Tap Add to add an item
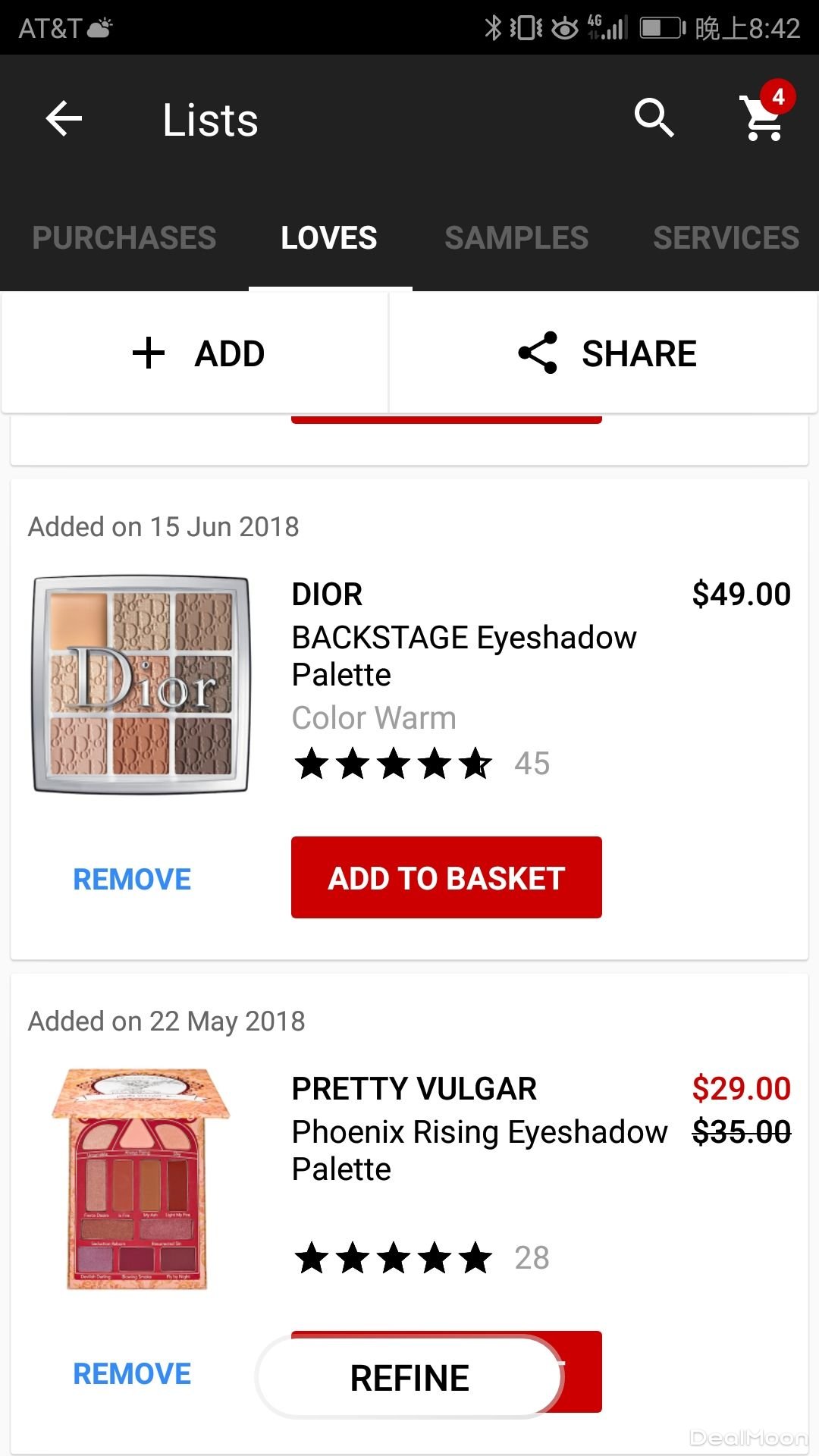Screen dimensions: 819x1456 pos(197,353)
